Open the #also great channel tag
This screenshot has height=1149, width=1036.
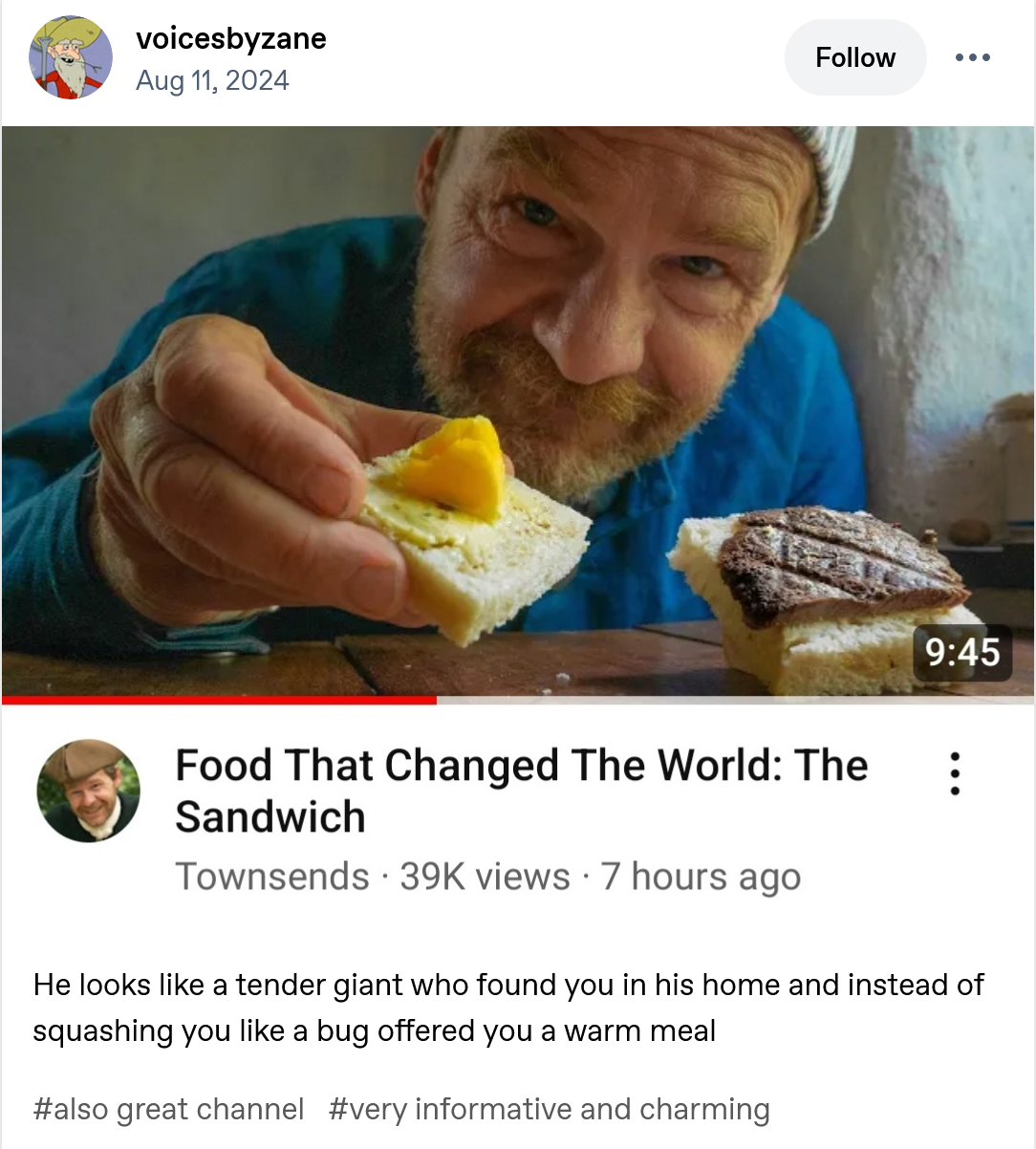[x=168, y=1109]
